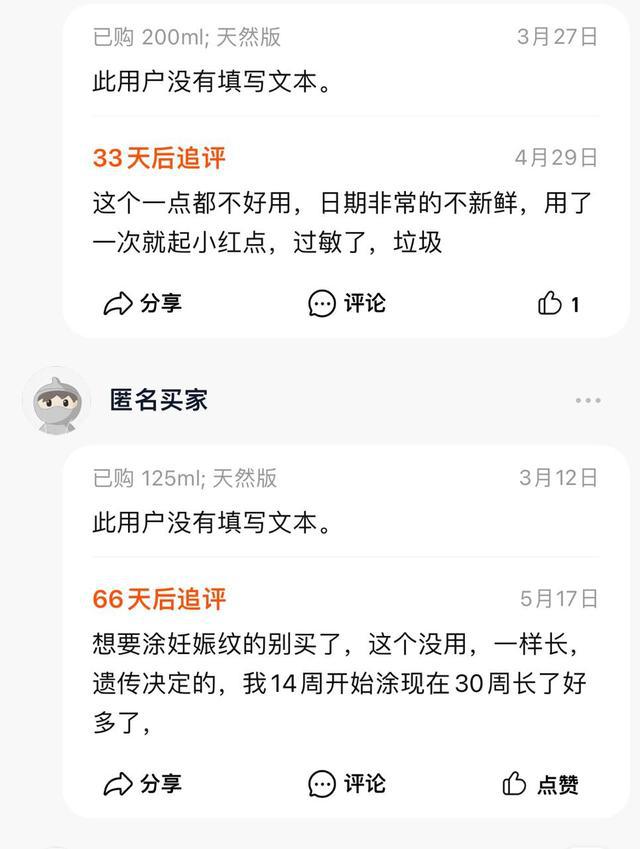The height and width of the screenshot is (849, 640).
Task: Comment on the 33天后追评 review
Action: pyautogui.click(x=347, y=303)
